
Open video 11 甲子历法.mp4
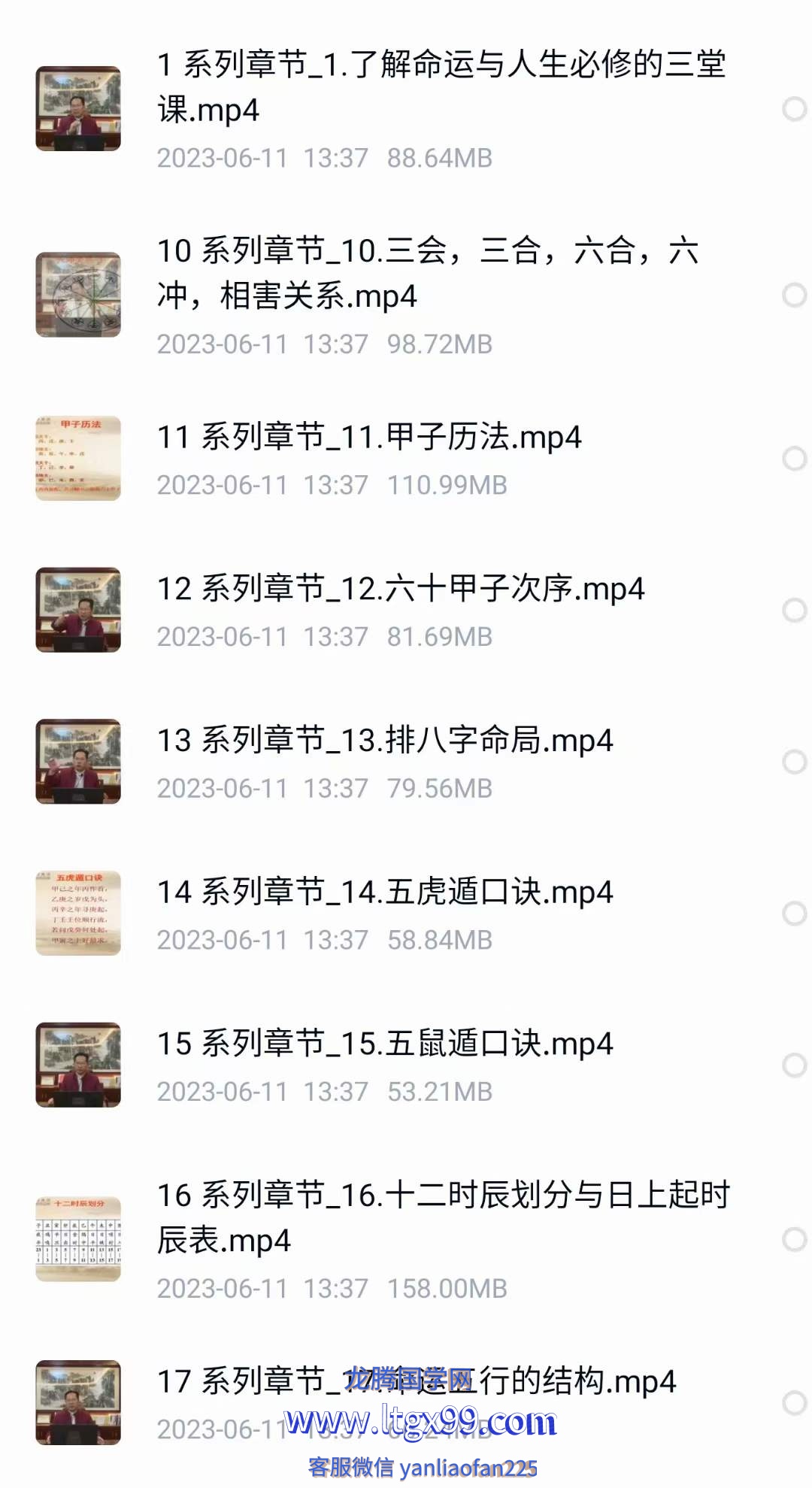[x=368, y=437]
